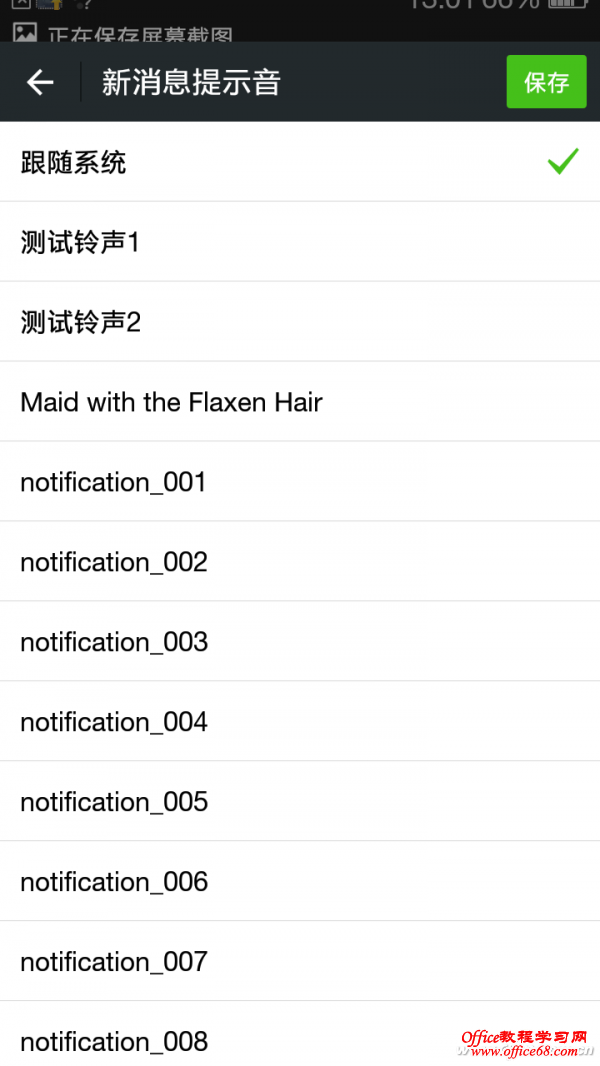
Task: Choose notification_006 tone
Action: pyautogui.click(x=300, y=882)
